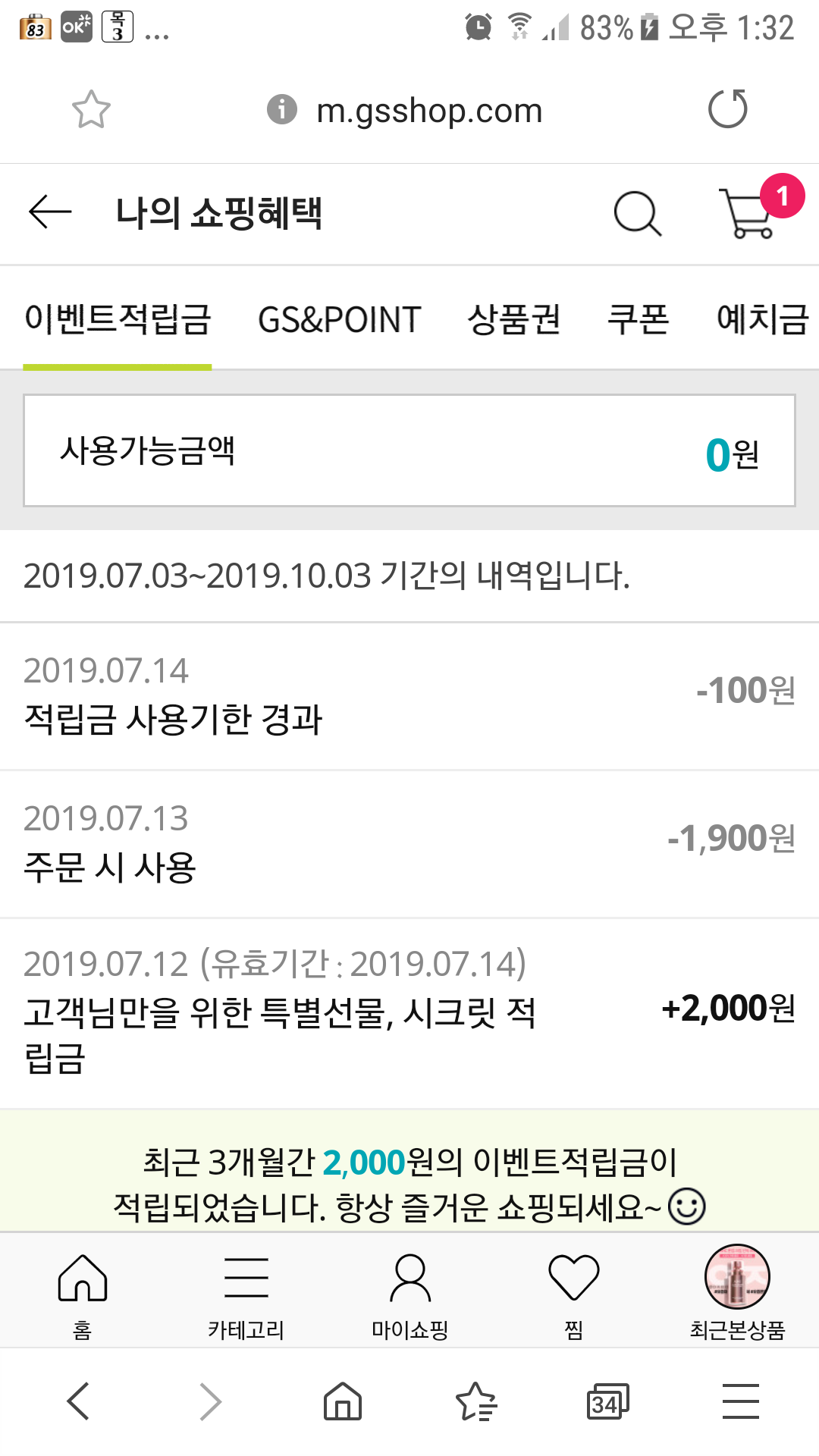
Task: Open the 예치금 tab
Action: [x=762, y=319]
